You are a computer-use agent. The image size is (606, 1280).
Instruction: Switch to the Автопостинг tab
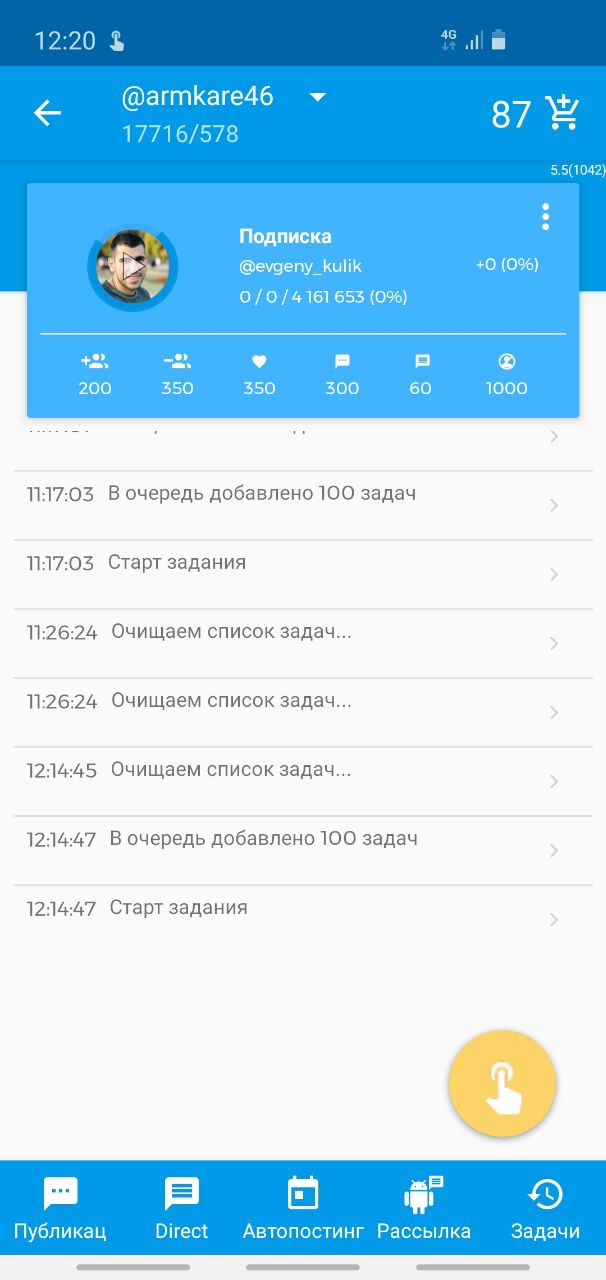tap(303, 1208)
